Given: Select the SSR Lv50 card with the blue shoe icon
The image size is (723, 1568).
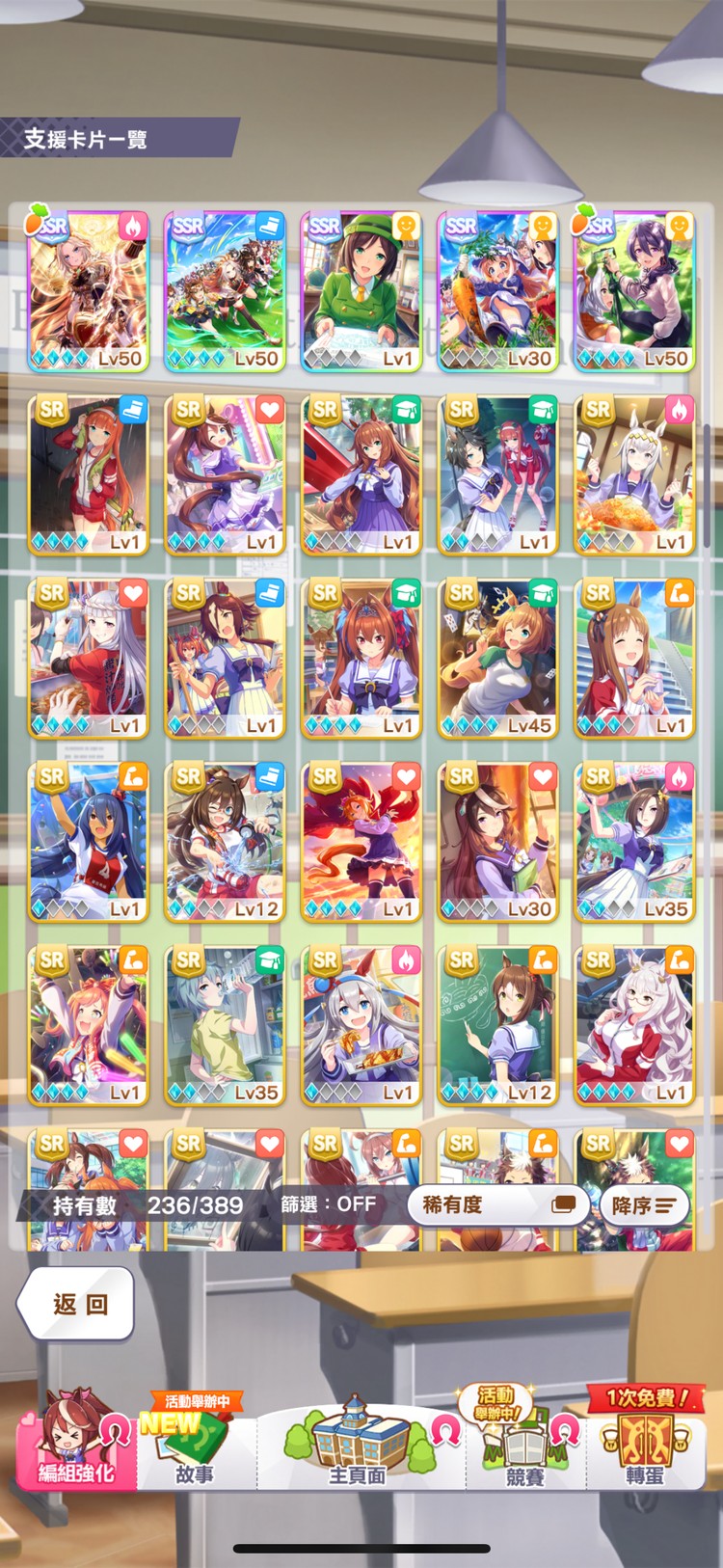Looking at the screenshot, I should tap(225, 292).
